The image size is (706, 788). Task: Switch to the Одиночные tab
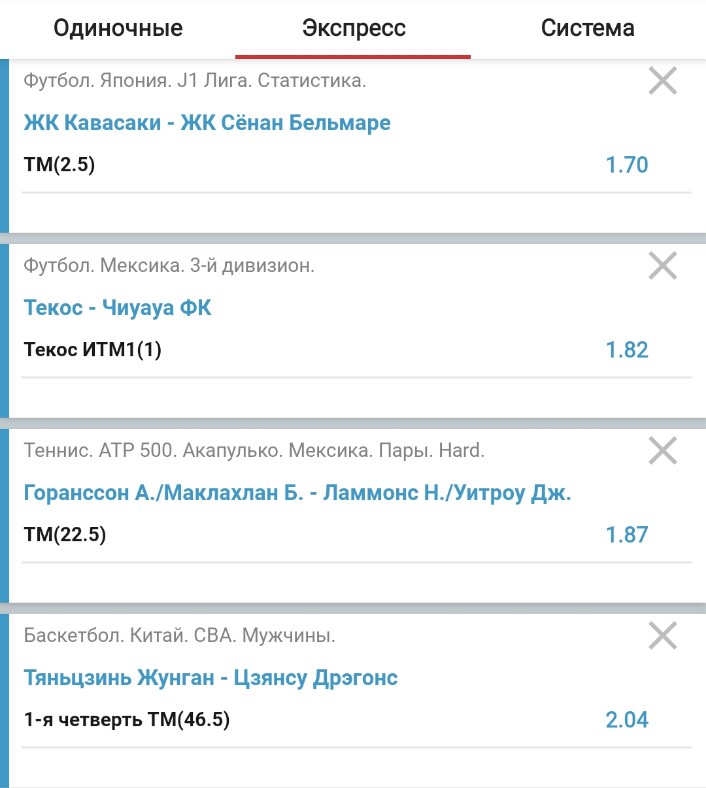pyautogui.click(x=118, y=28)
